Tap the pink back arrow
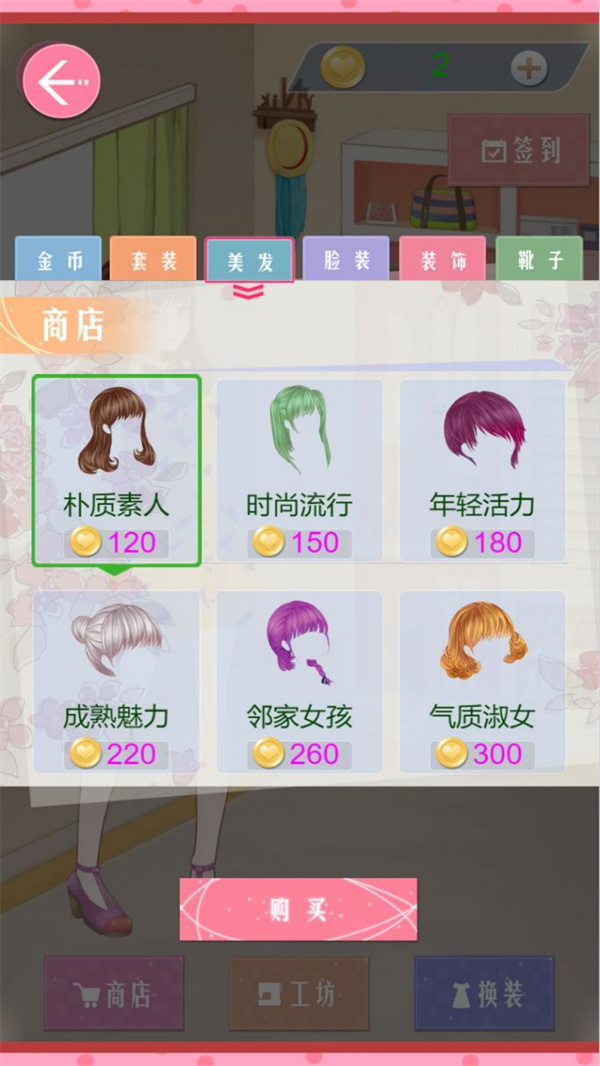 click(62, 81)
